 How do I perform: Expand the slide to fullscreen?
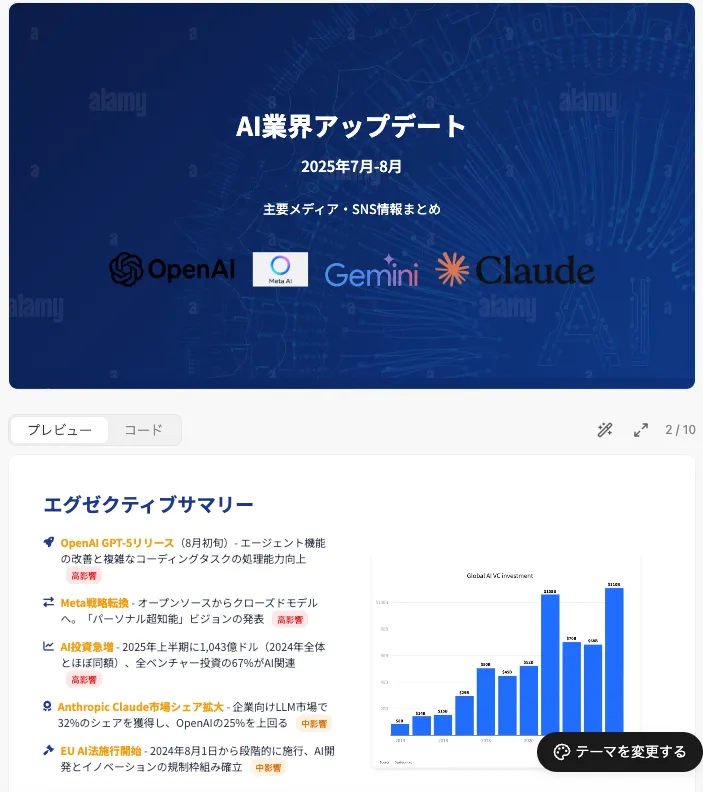click(x=641, y=430)
